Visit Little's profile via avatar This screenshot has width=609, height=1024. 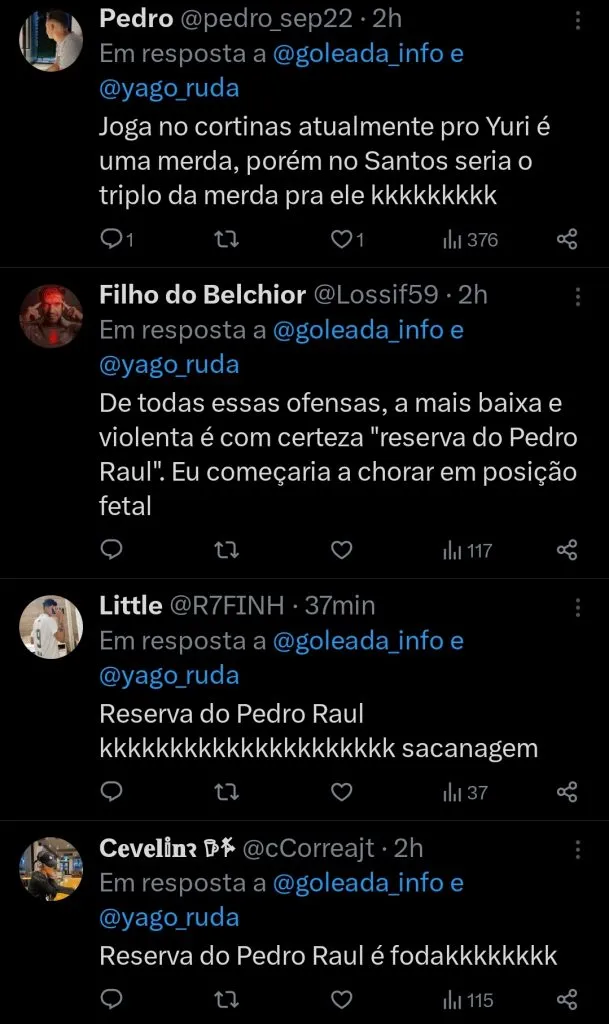(x=51, y=627)
